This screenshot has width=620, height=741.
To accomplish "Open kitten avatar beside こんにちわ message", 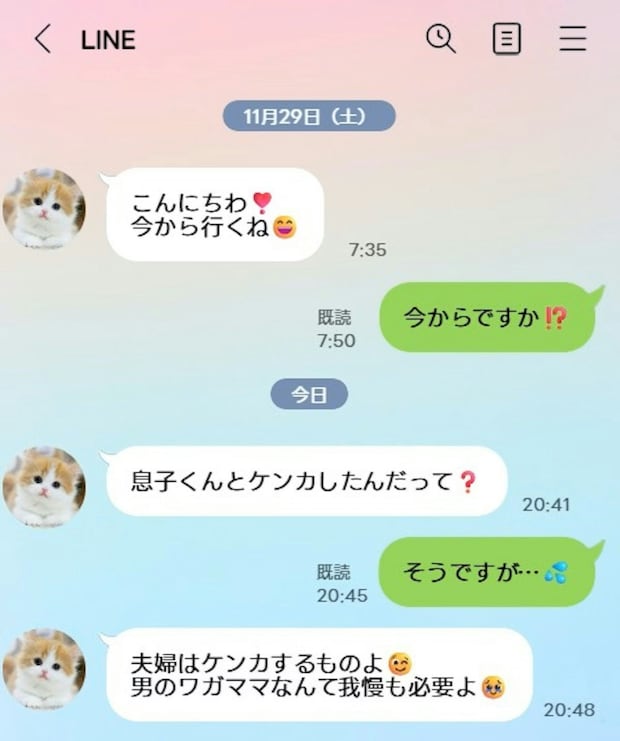I will click(44, 208).
